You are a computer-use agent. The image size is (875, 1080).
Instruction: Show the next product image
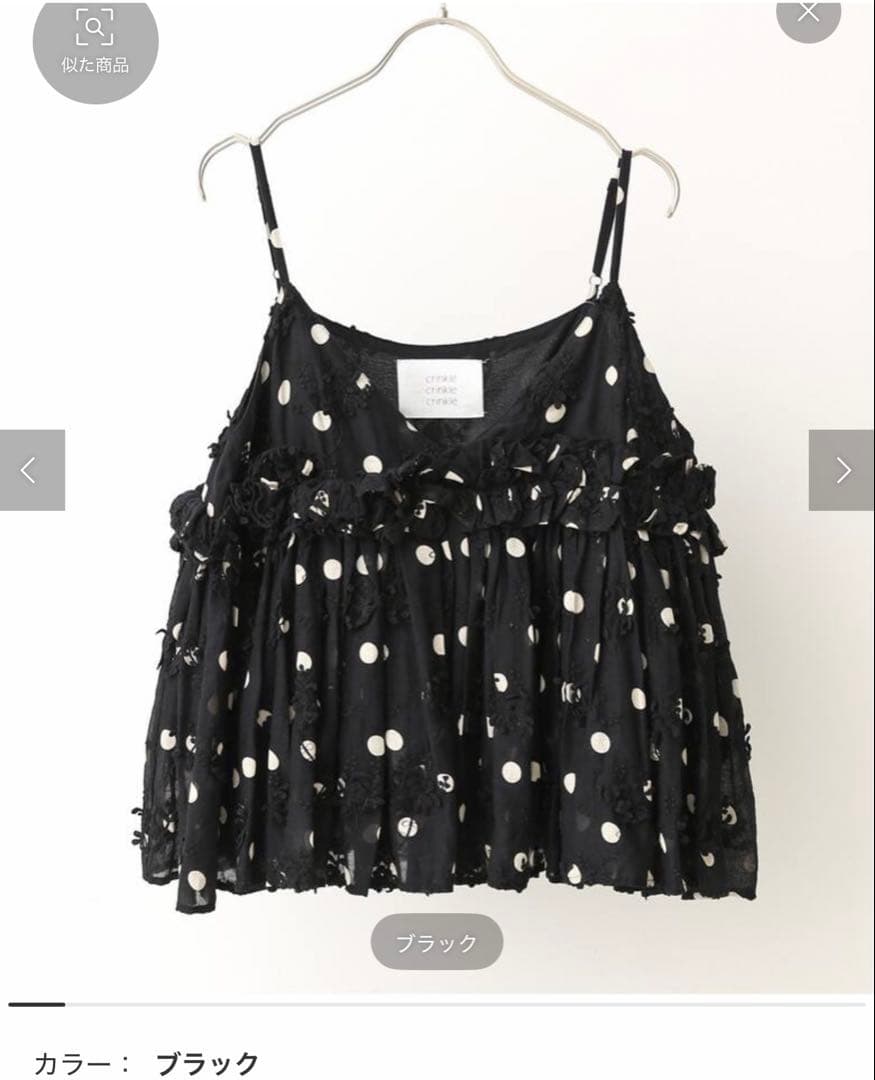[x=842, y=470]
